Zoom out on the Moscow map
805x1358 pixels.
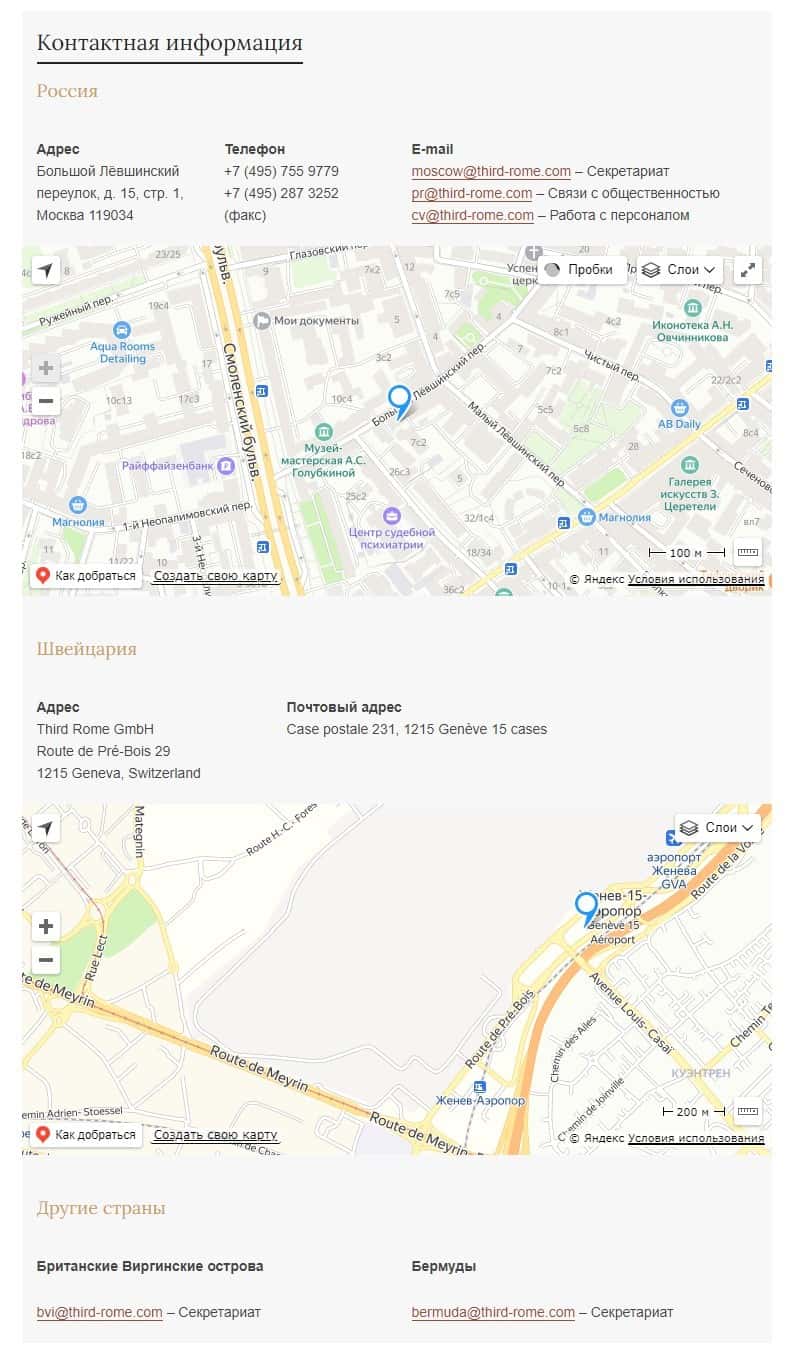[x=46, y=401]
